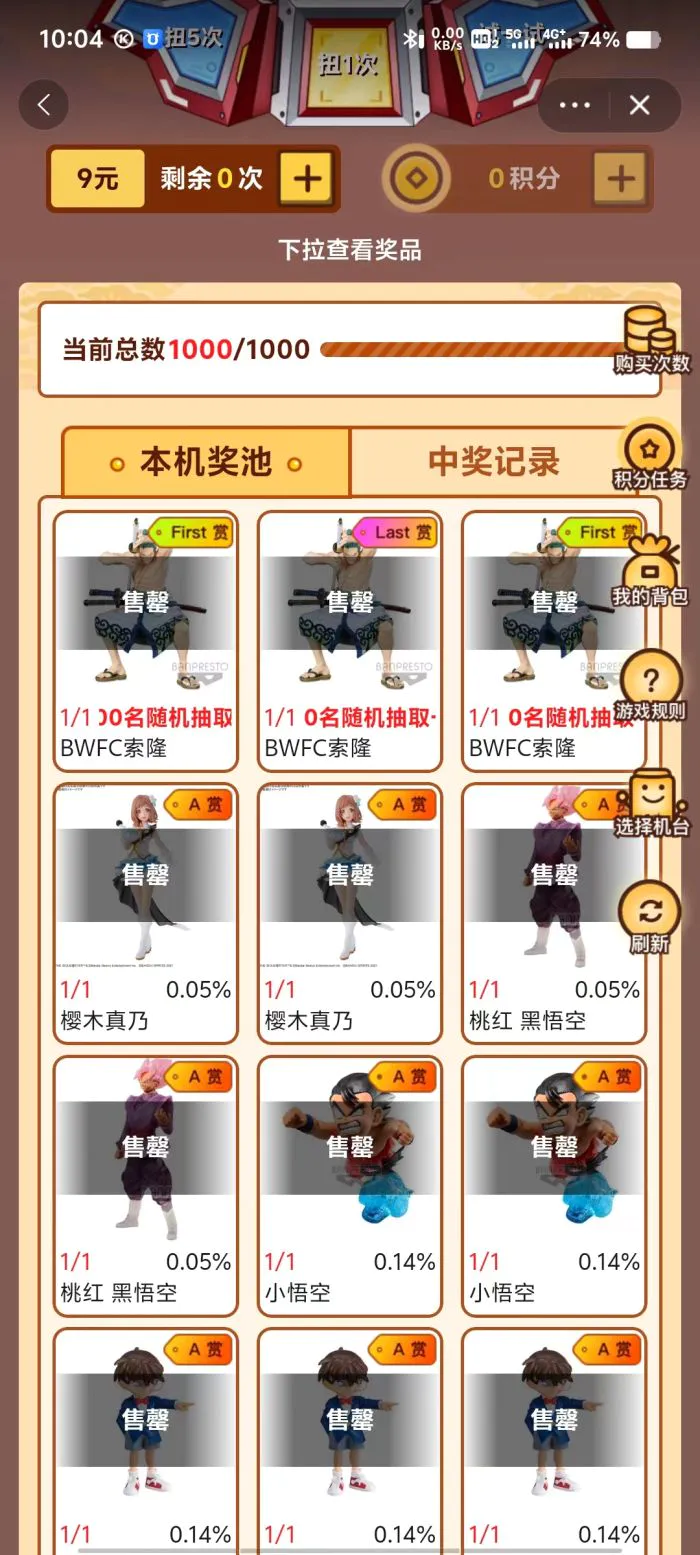Viewport: 700px width, 1555px height.
Task: Open the Last 赏 BWFC索隆 prize card
Action: pos(349,640)
